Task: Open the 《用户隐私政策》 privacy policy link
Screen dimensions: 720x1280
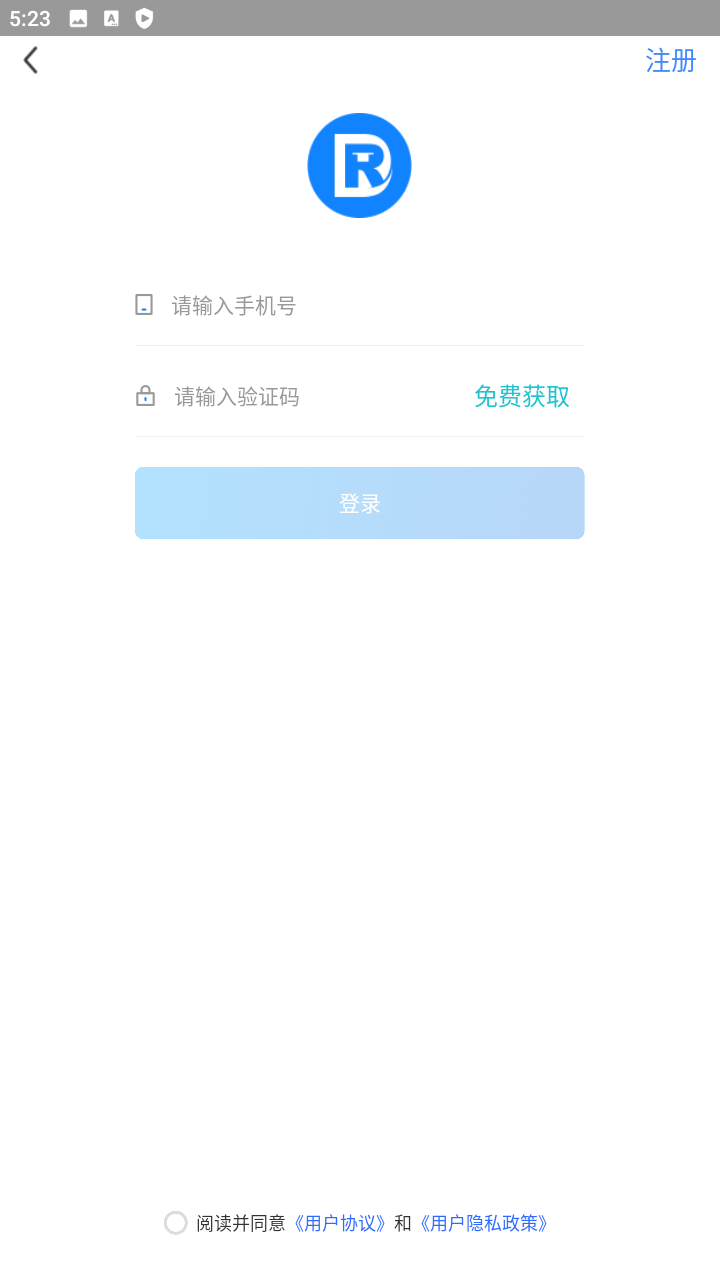Action: 484,1223
